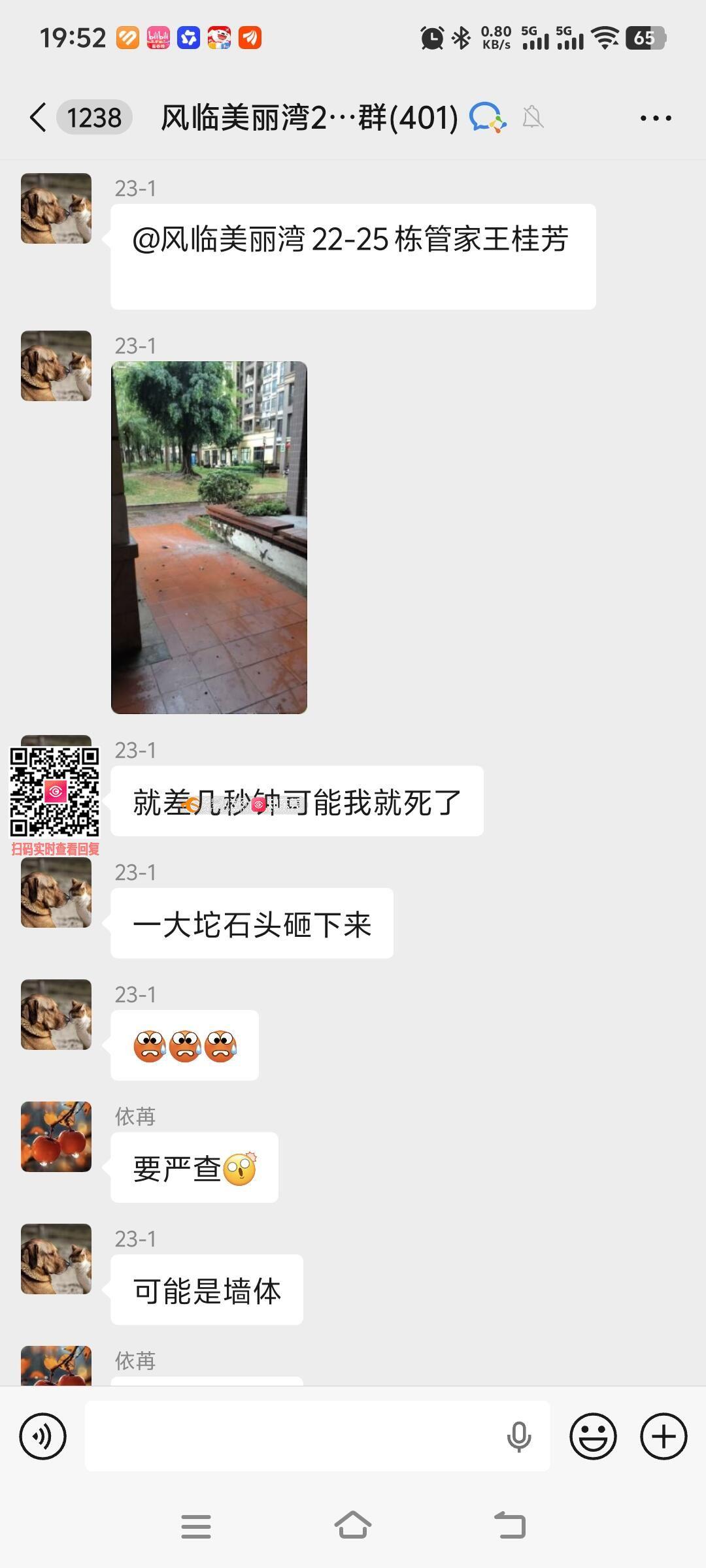Open the emoji picker
The height and width of the screenshot is (1568, 706).
pos(593,1436)
